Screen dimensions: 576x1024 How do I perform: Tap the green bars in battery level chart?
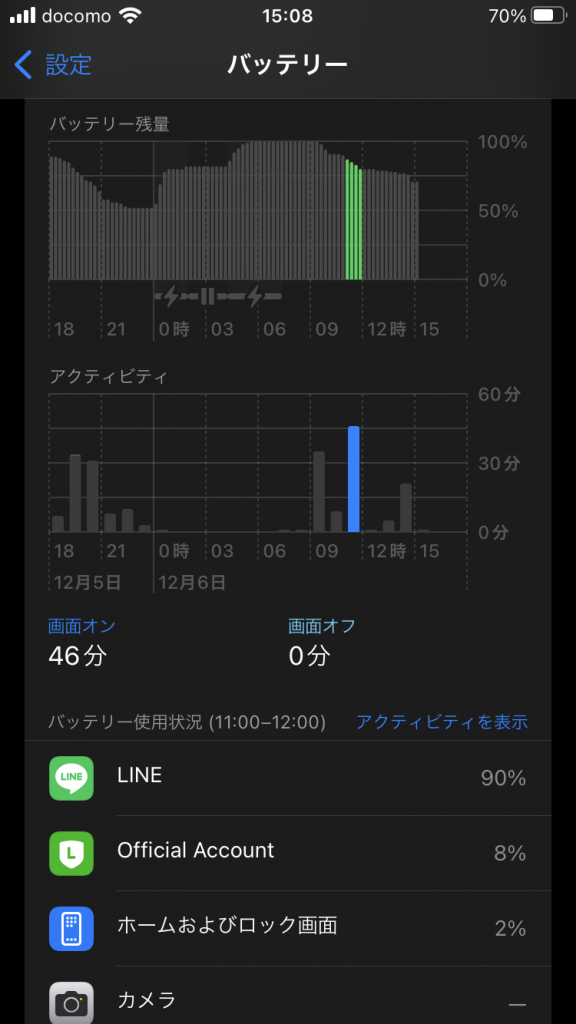coord(353,219)
